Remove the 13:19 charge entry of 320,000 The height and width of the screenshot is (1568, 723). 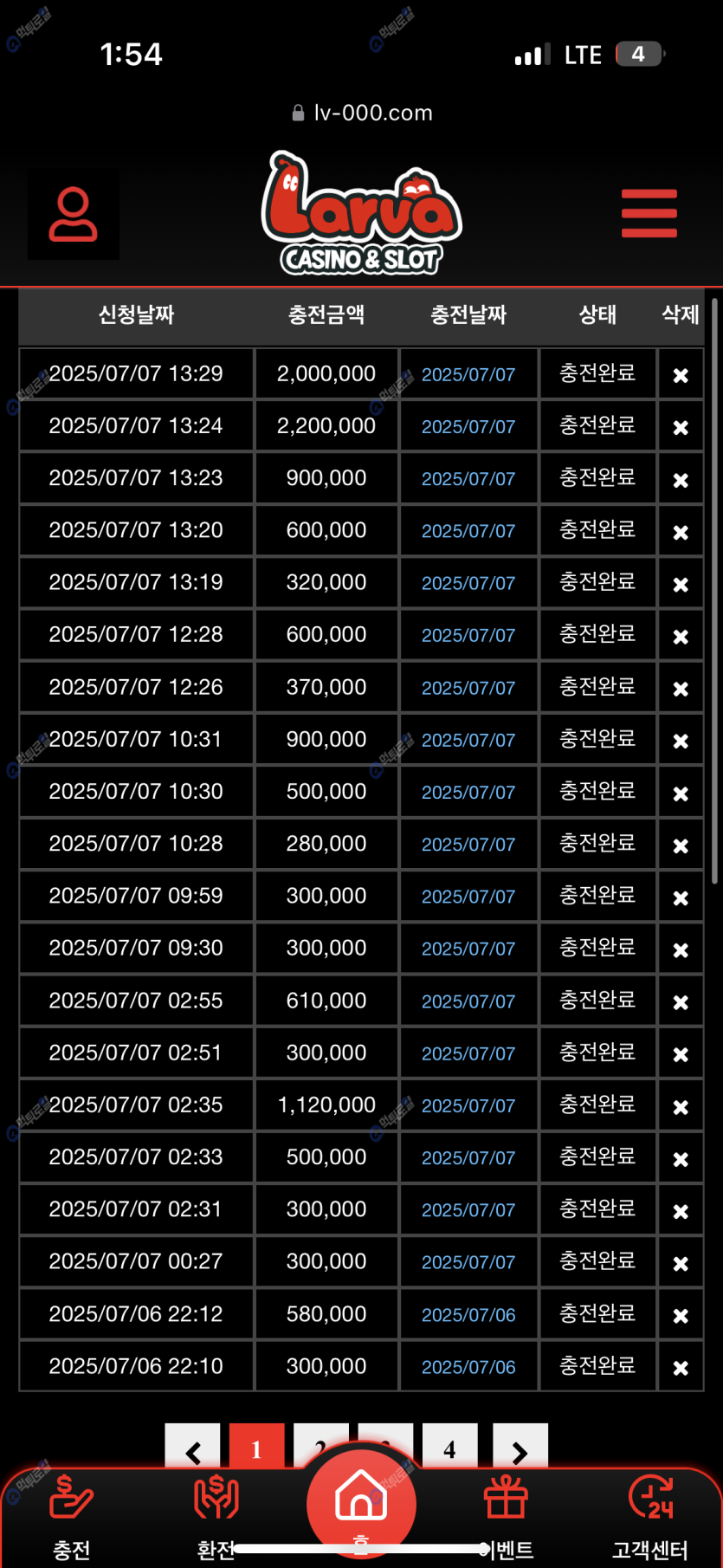pos(681,584)
